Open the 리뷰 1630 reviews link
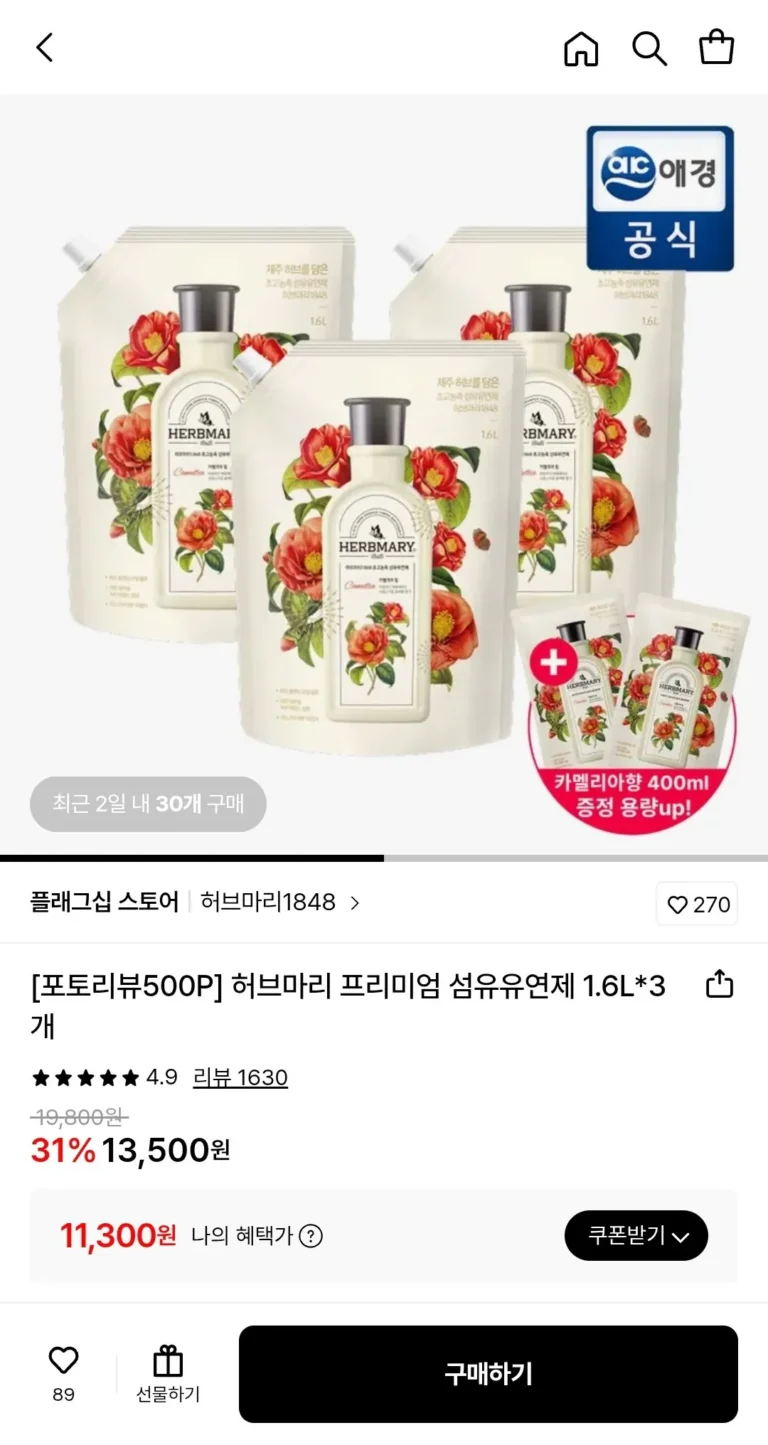The width and height of the screenshot is (768, 1445). [x=240, y=1077]
